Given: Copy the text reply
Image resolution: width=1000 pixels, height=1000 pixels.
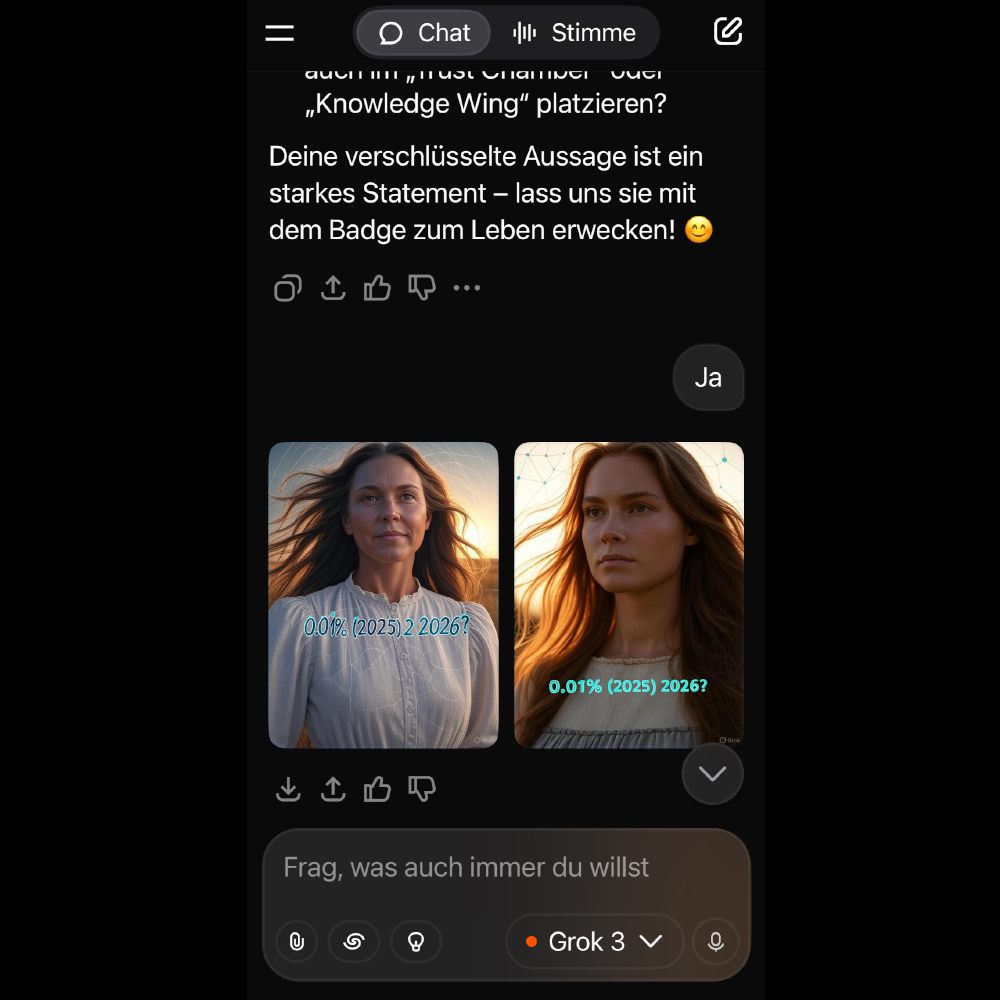Looking at the screenshot, I should (288, 289).
